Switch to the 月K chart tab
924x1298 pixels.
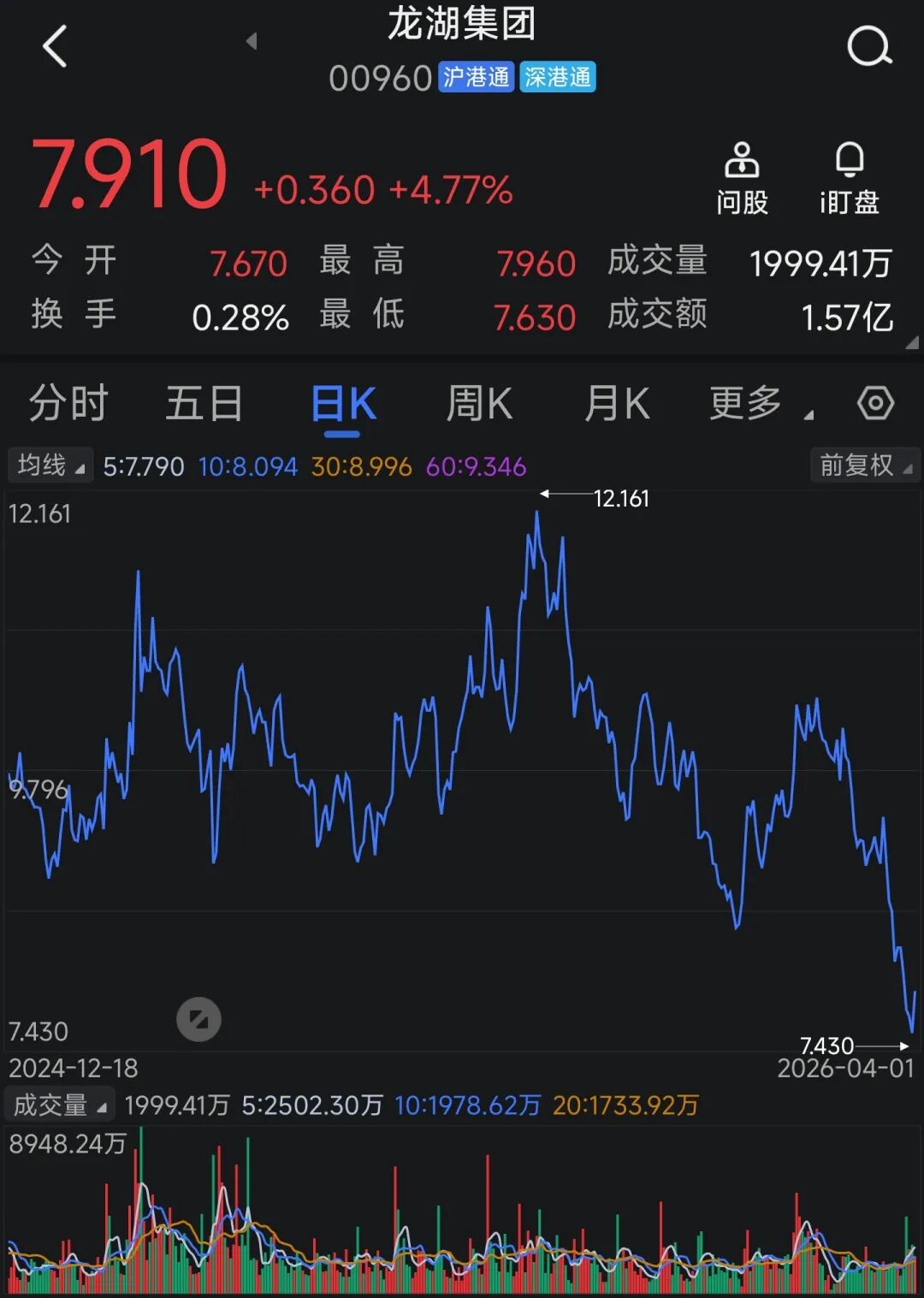coord(617,403)
